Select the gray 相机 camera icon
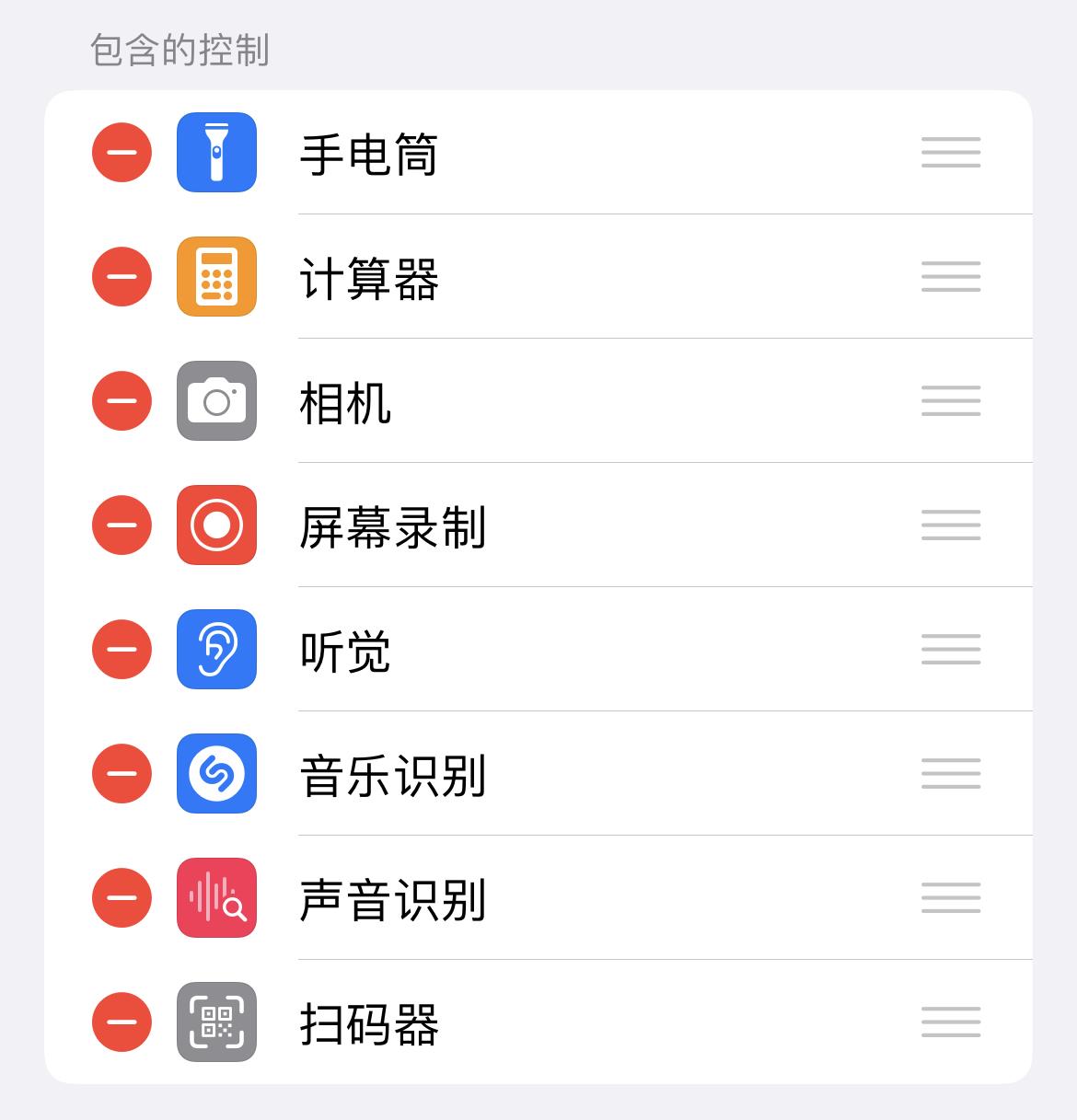This screenshot has height=1120, width=1077. coord(216,401)
